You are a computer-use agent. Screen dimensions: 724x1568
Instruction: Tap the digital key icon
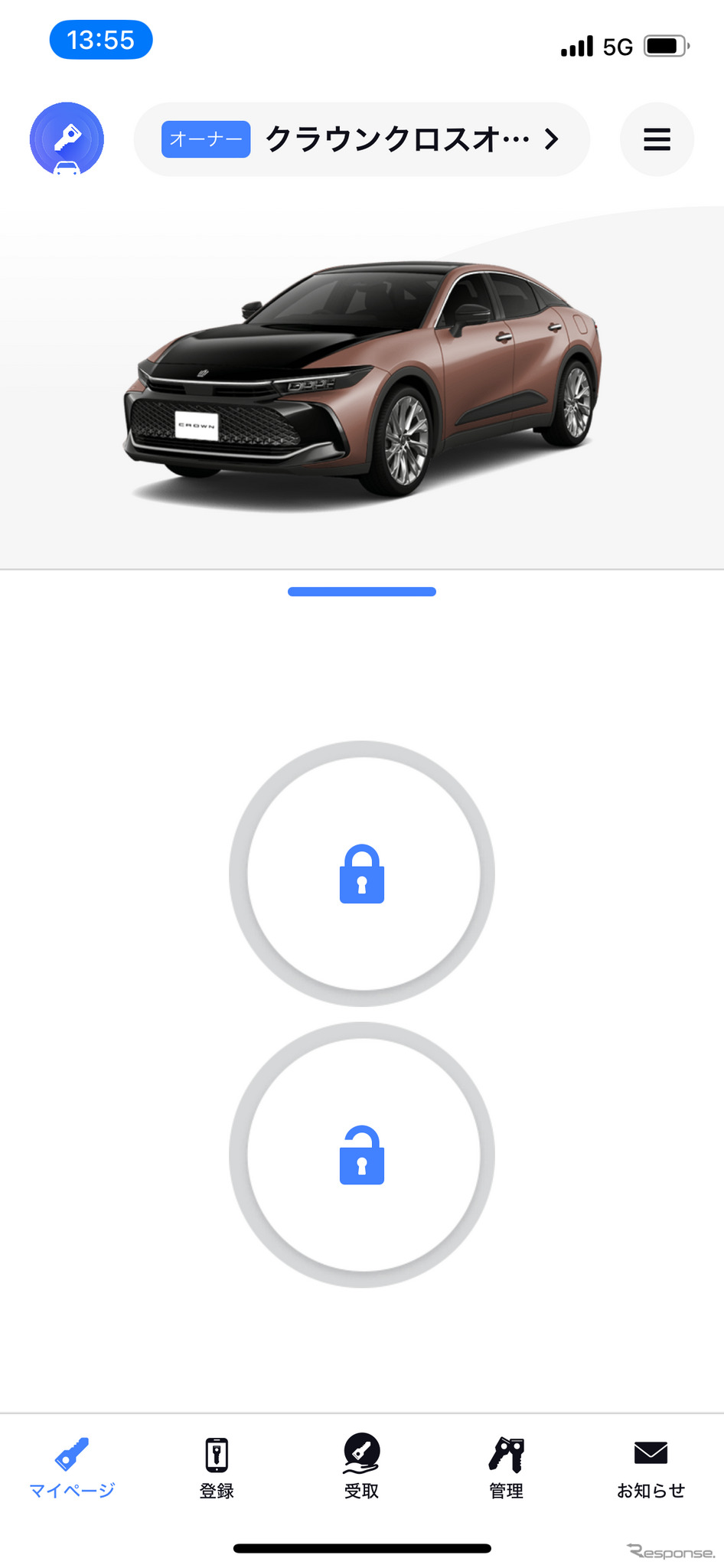point(67,139)
